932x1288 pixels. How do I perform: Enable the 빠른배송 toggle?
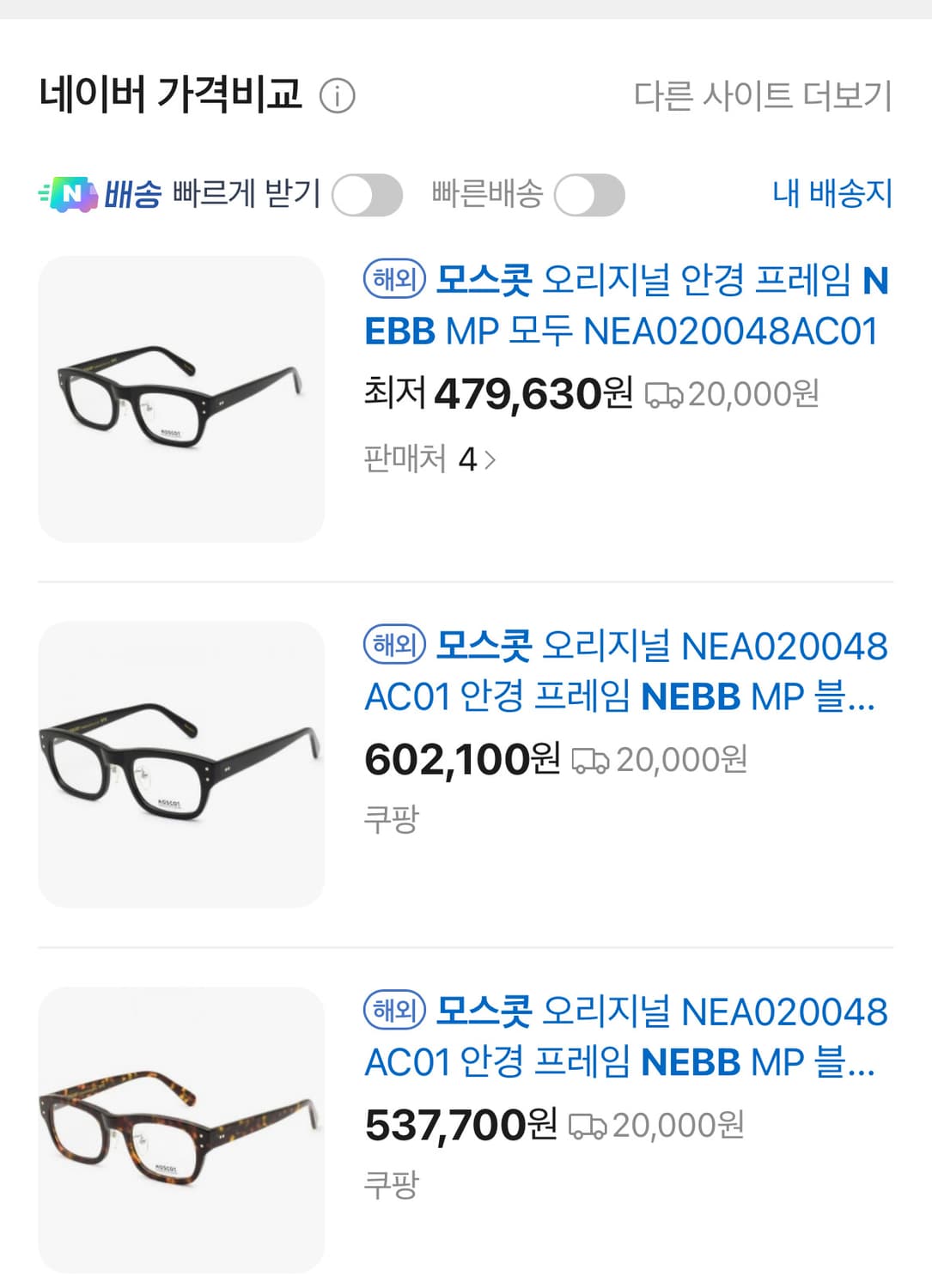point(591,195)
